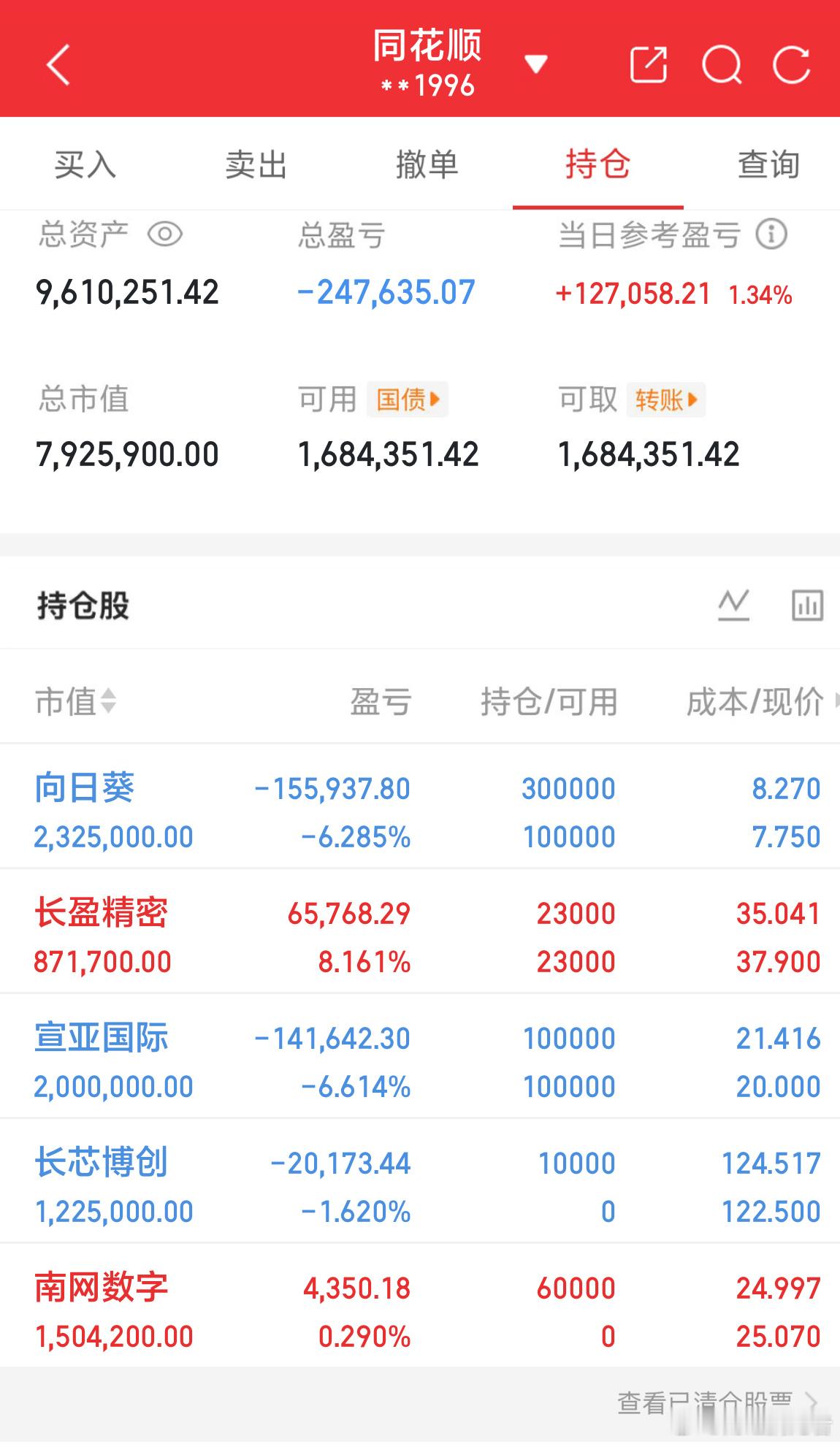Expand the 国债 quick entry
The image size is (840, 1444).
tap(407, 400)
